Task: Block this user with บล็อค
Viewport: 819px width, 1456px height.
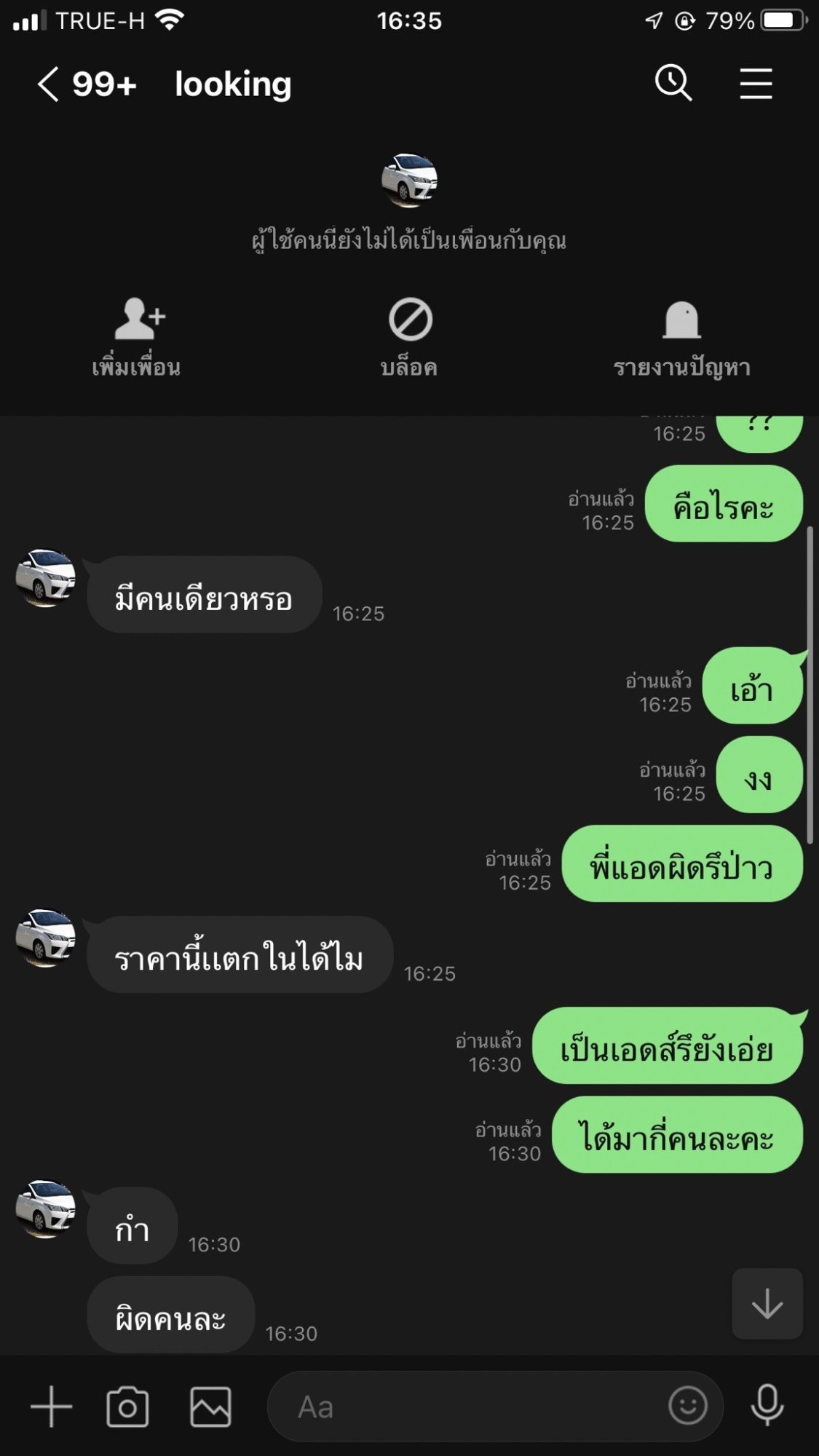Action: tap(410, 338)
